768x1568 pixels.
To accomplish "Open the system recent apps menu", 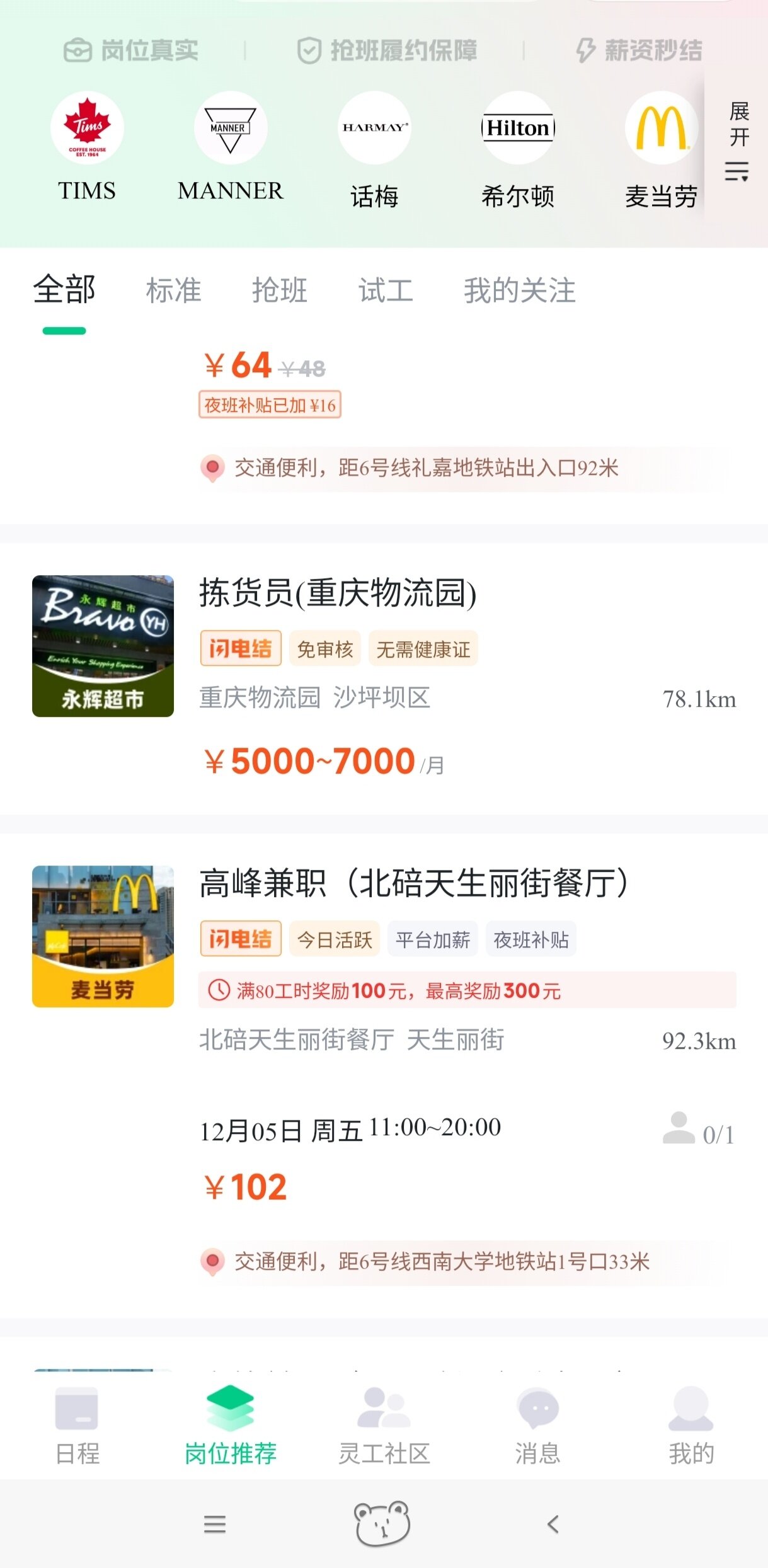I will (x=215, y=1525).
